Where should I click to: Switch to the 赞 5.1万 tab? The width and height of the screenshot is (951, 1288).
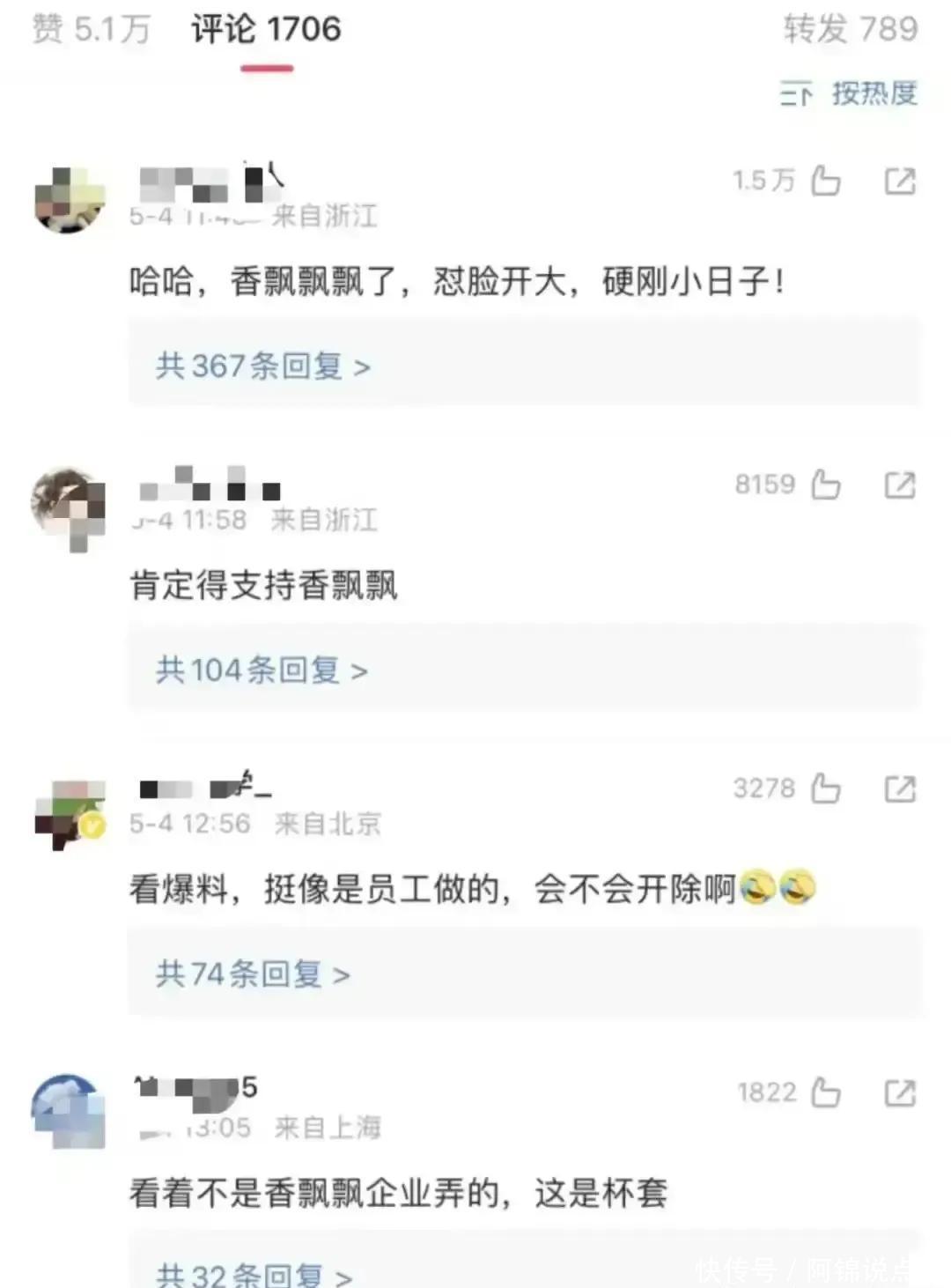click(x=92, y=29)
